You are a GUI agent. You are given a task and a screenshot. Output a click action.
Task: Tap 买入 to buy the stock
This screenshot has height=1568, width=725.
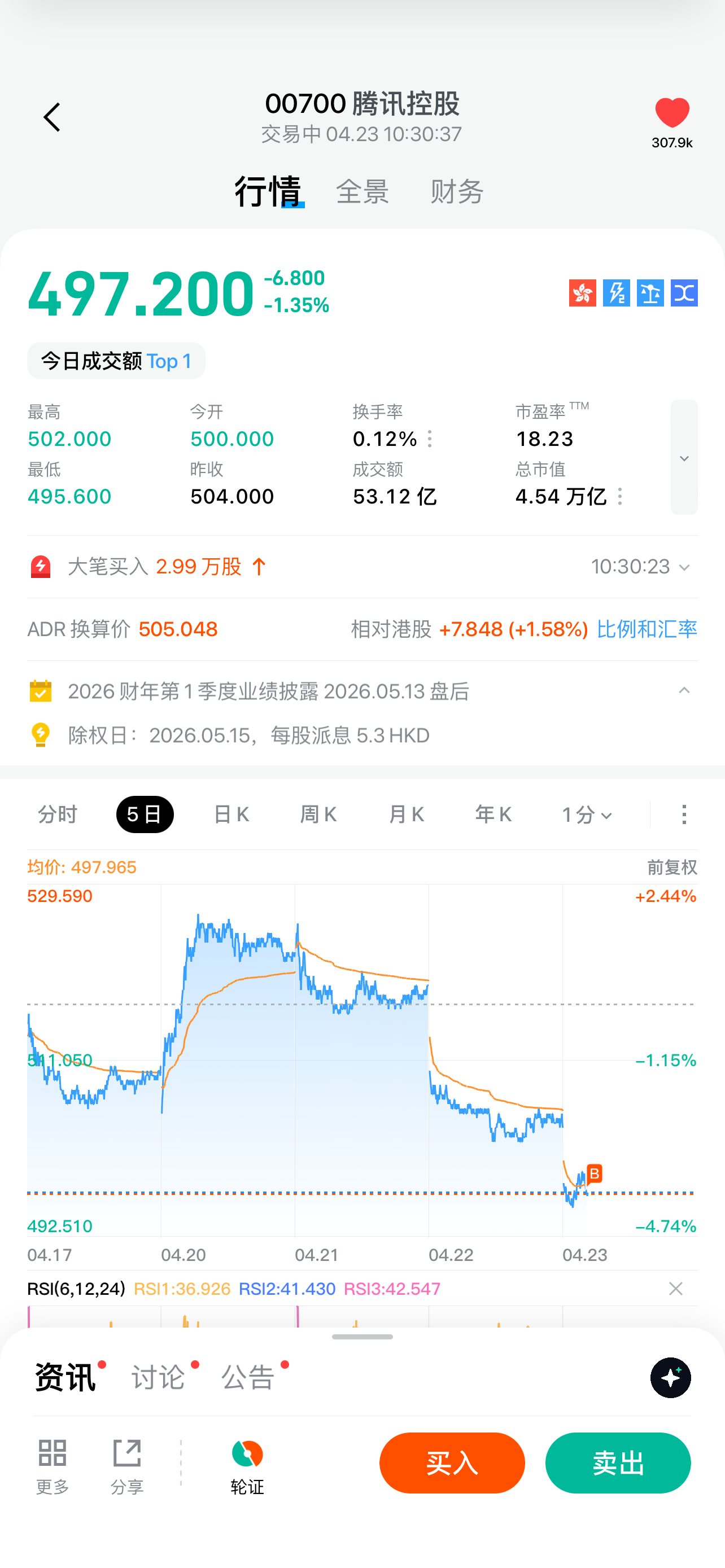click(x=452, y=1462)
